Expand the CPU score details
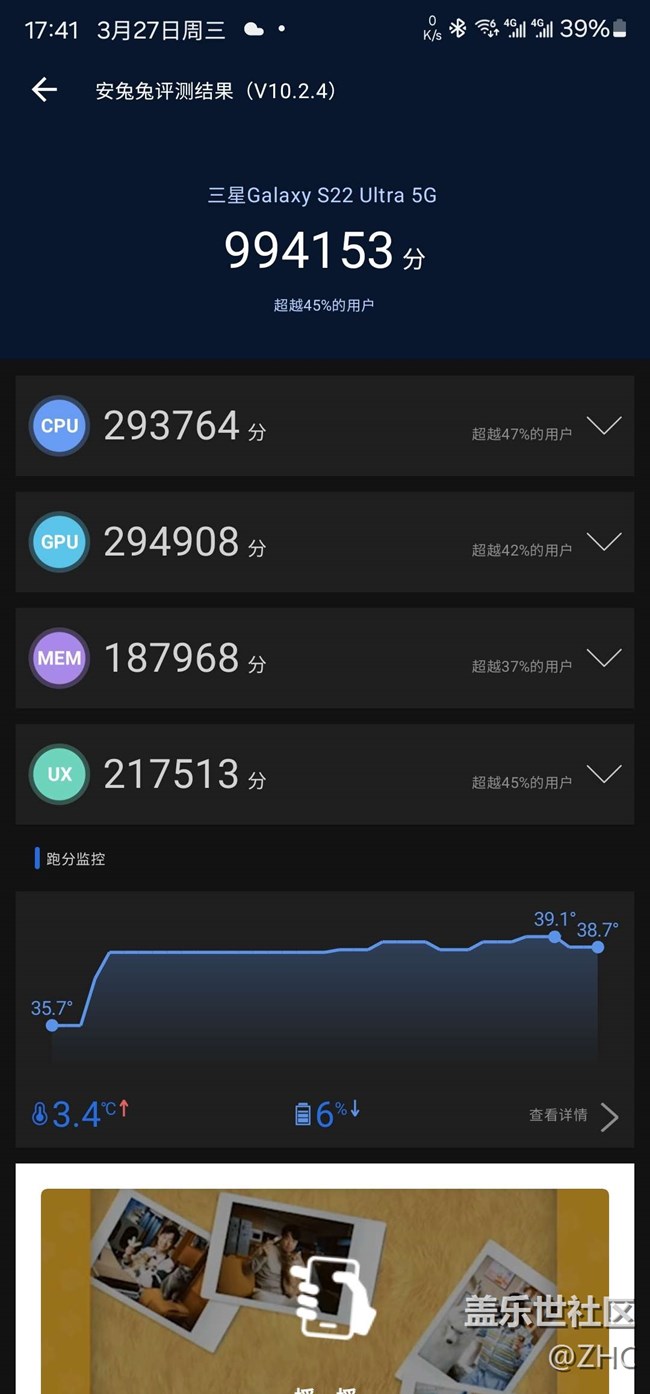The image size is (650, 1394). click(x=604, y=426)
